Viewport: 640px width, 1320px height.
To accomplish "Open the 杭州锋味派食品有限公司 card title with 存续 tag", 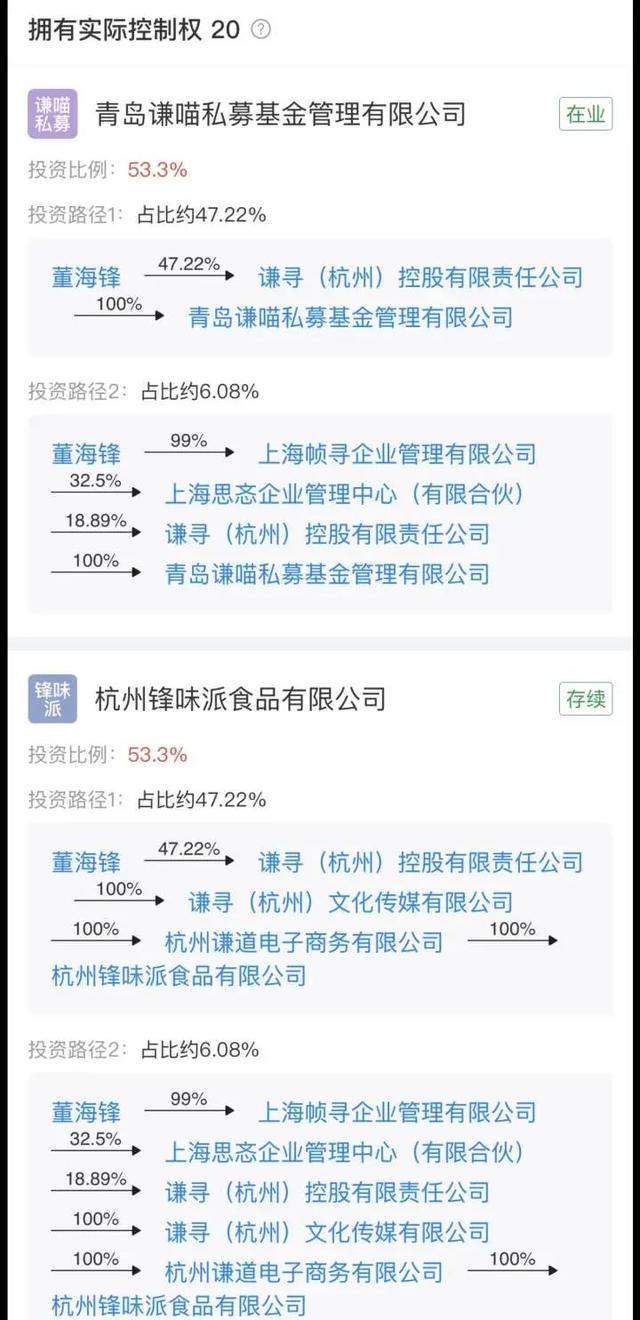I will [x=240, y=698].
